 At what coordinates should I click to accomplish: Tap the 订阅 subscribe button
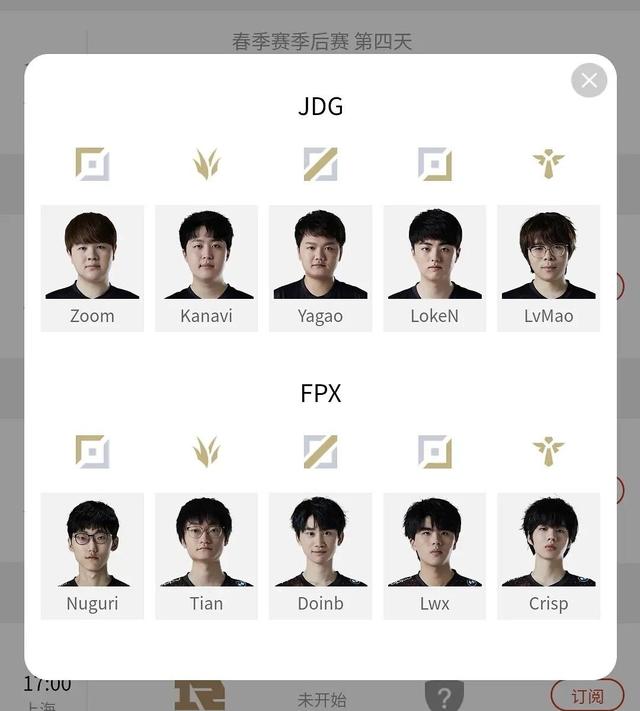point(587,696)
